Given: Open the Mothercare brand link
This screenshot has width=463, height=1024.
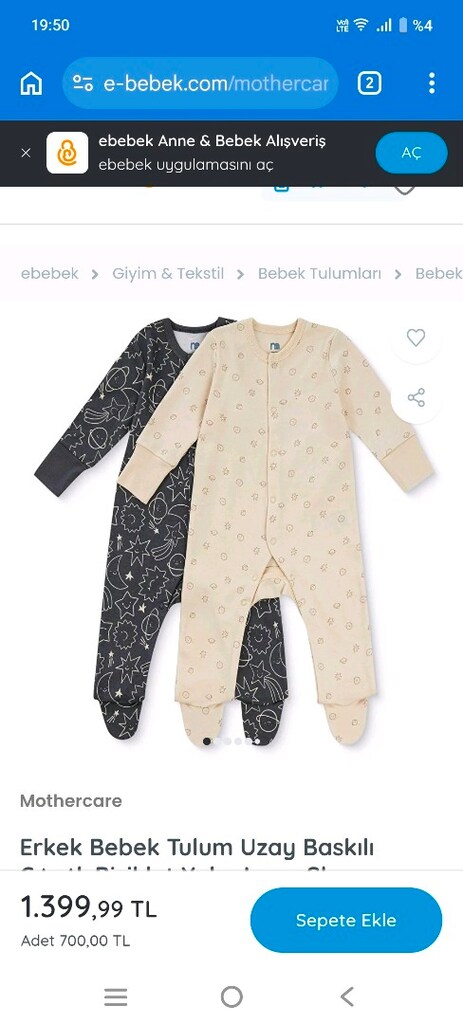Looking at the screenshot, I should [x=71, y=801].
